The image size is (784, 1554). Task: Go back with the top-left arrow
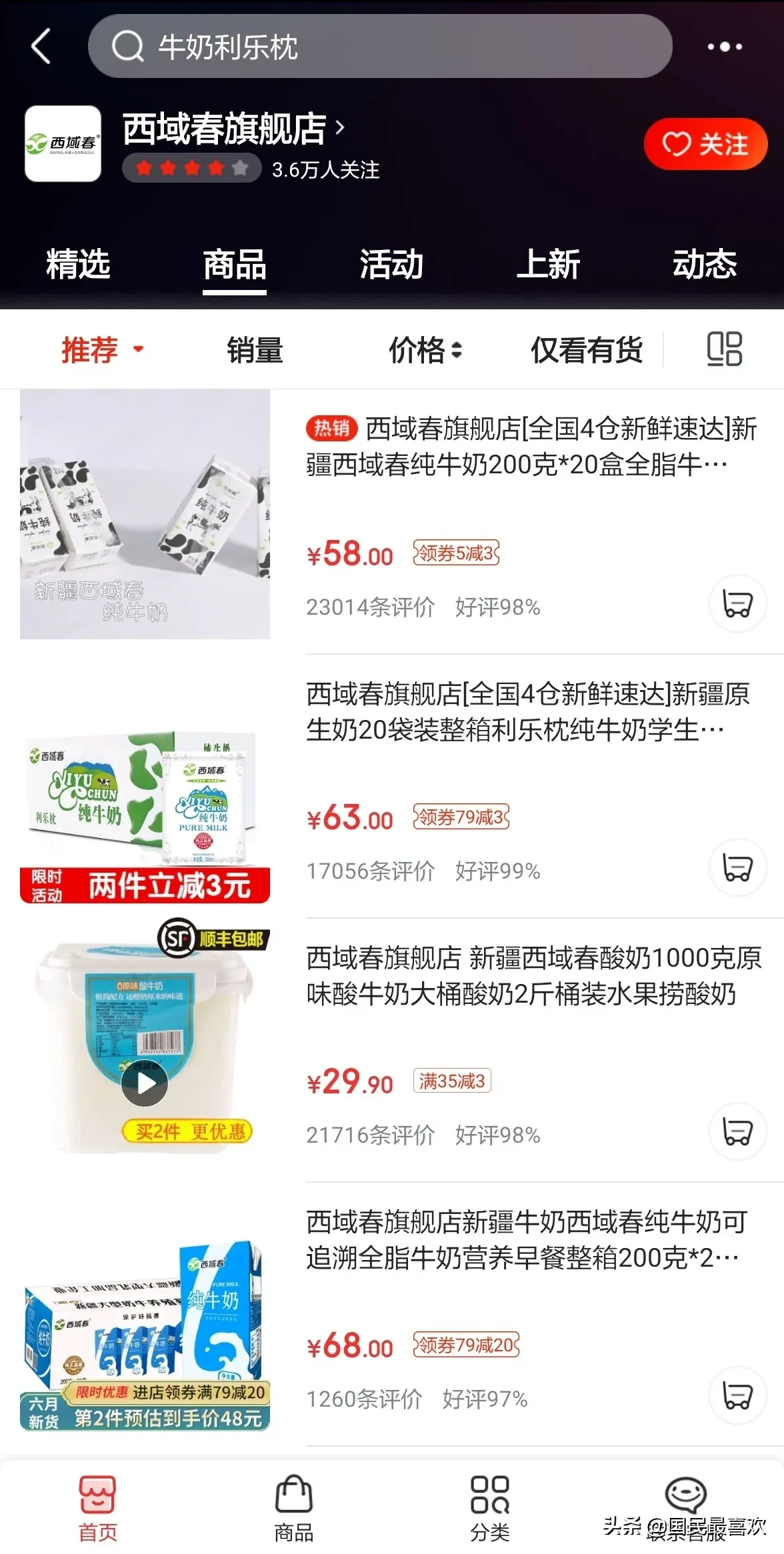tap(41, 47)
